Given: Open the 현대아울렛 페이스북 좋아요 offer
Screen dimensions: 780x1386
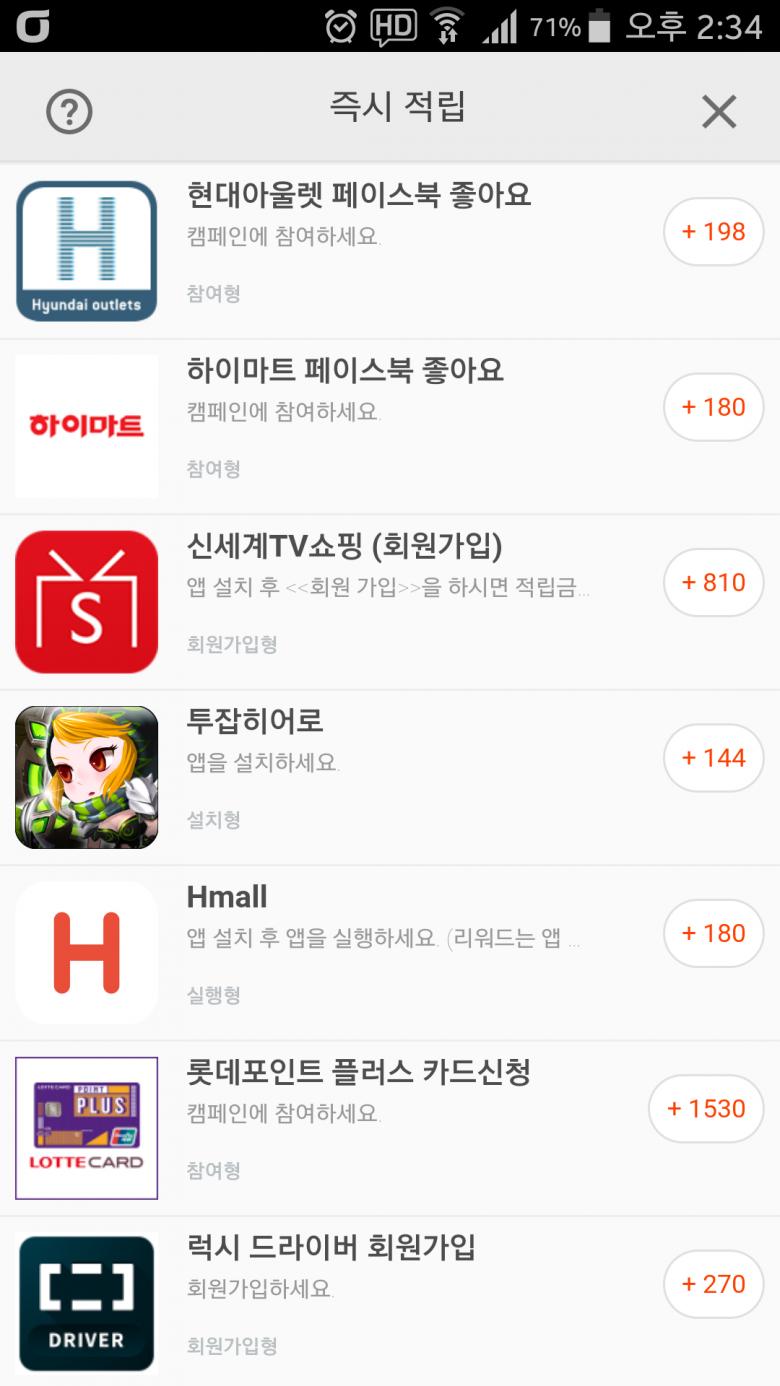Looking at the screenshot, I should click(x=358, y=194).
